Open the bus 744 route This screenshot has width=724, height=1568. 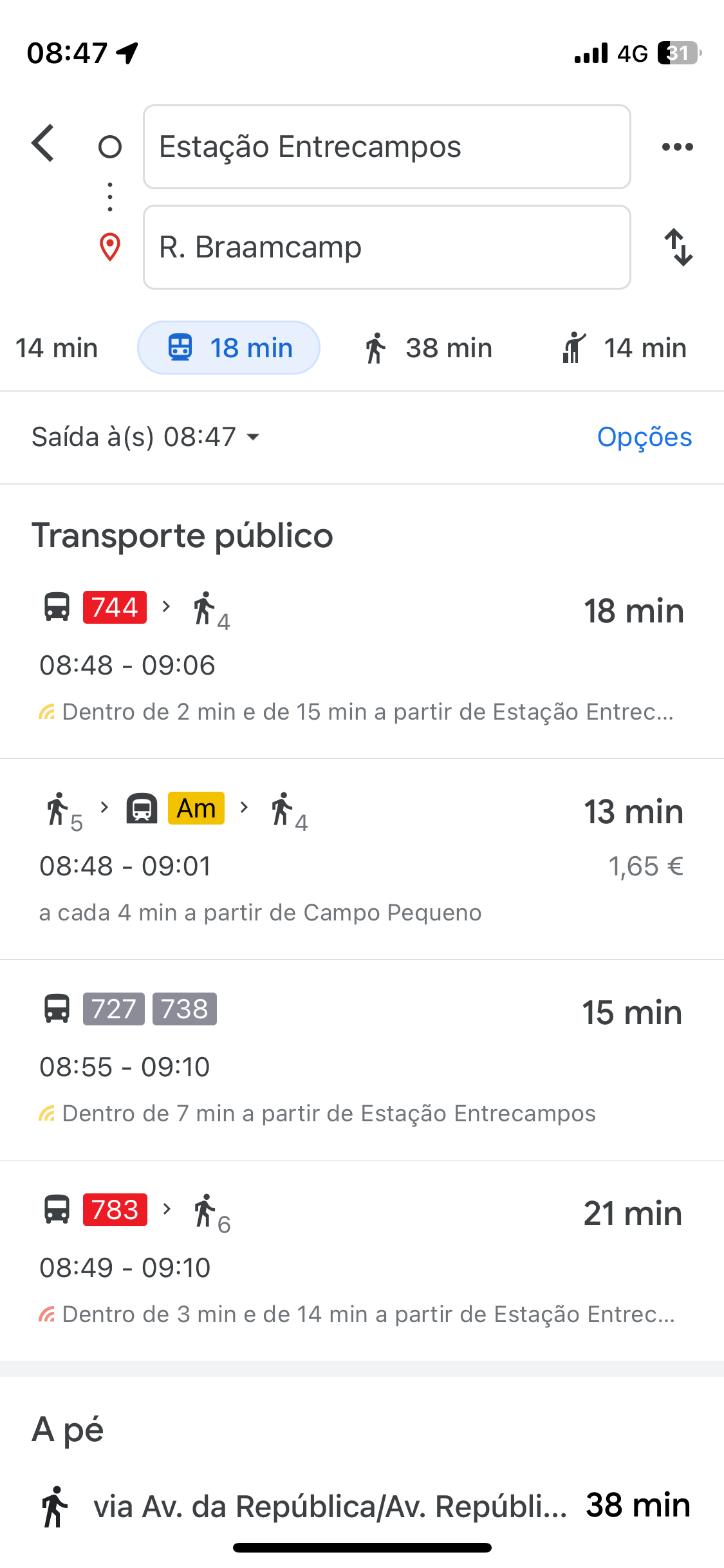click(362, 658)
